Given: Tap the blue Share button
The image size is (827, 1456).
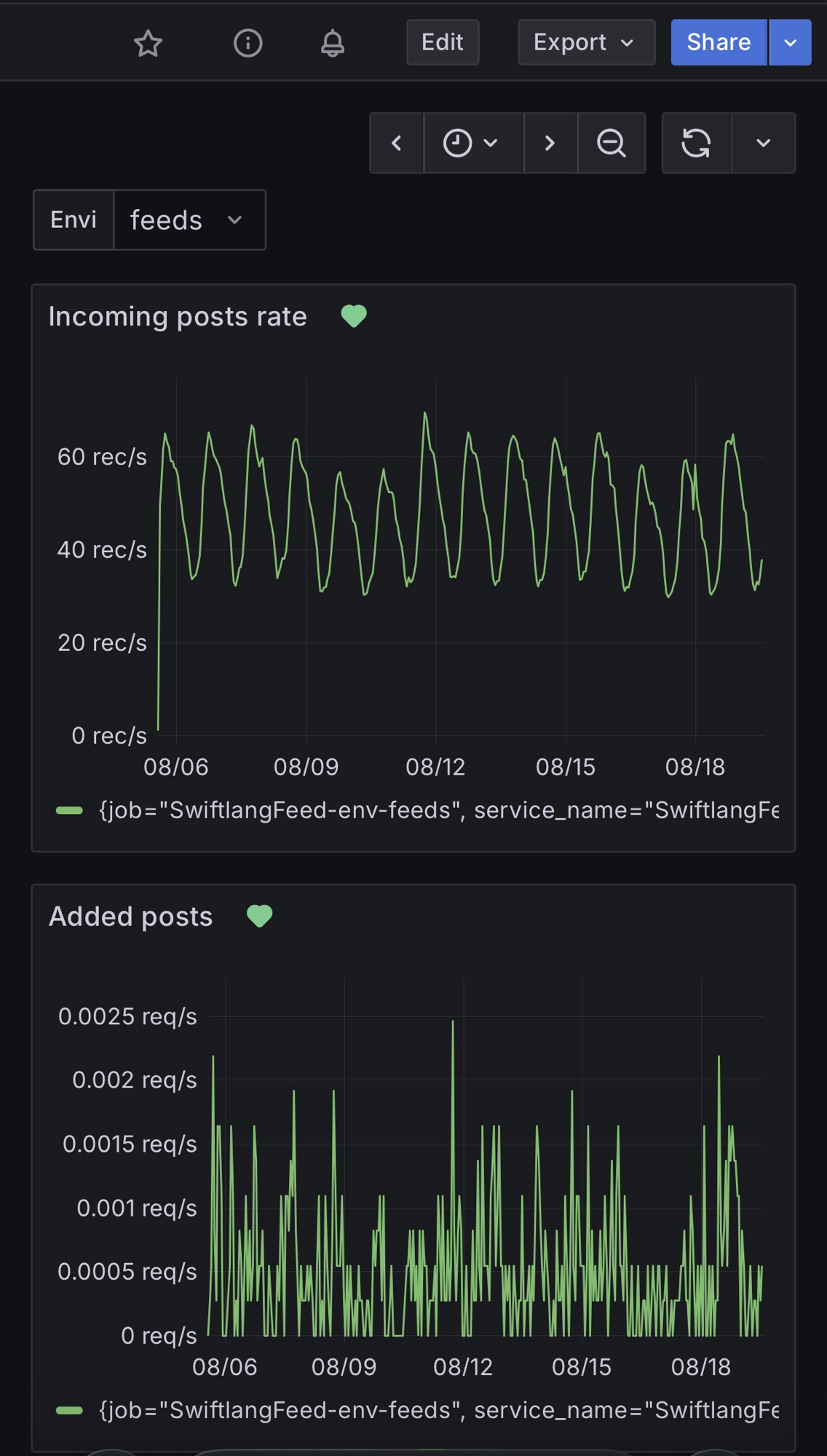Looking at the screenshot, I should coord(718,42).
